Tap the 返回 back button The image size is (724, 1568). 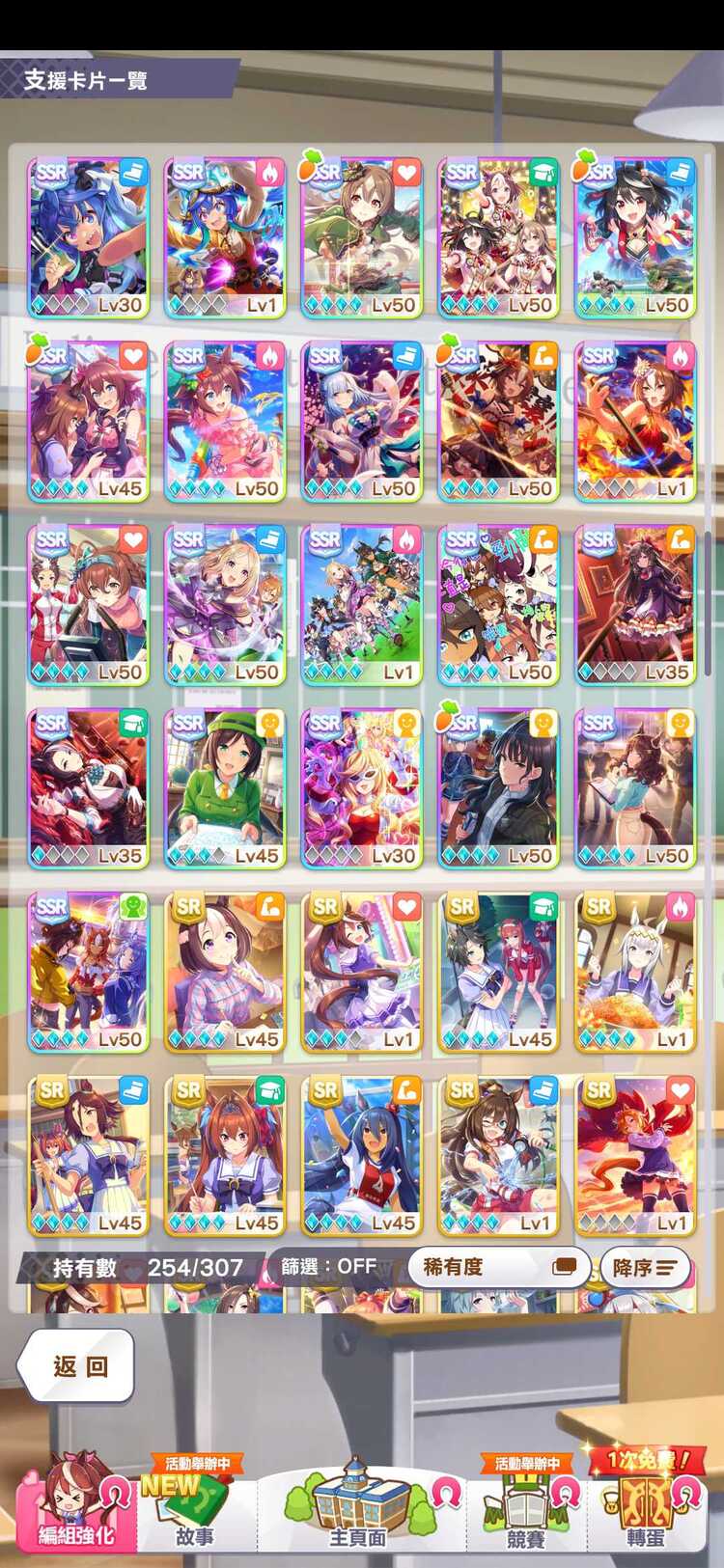click(x=77, y=1365)
